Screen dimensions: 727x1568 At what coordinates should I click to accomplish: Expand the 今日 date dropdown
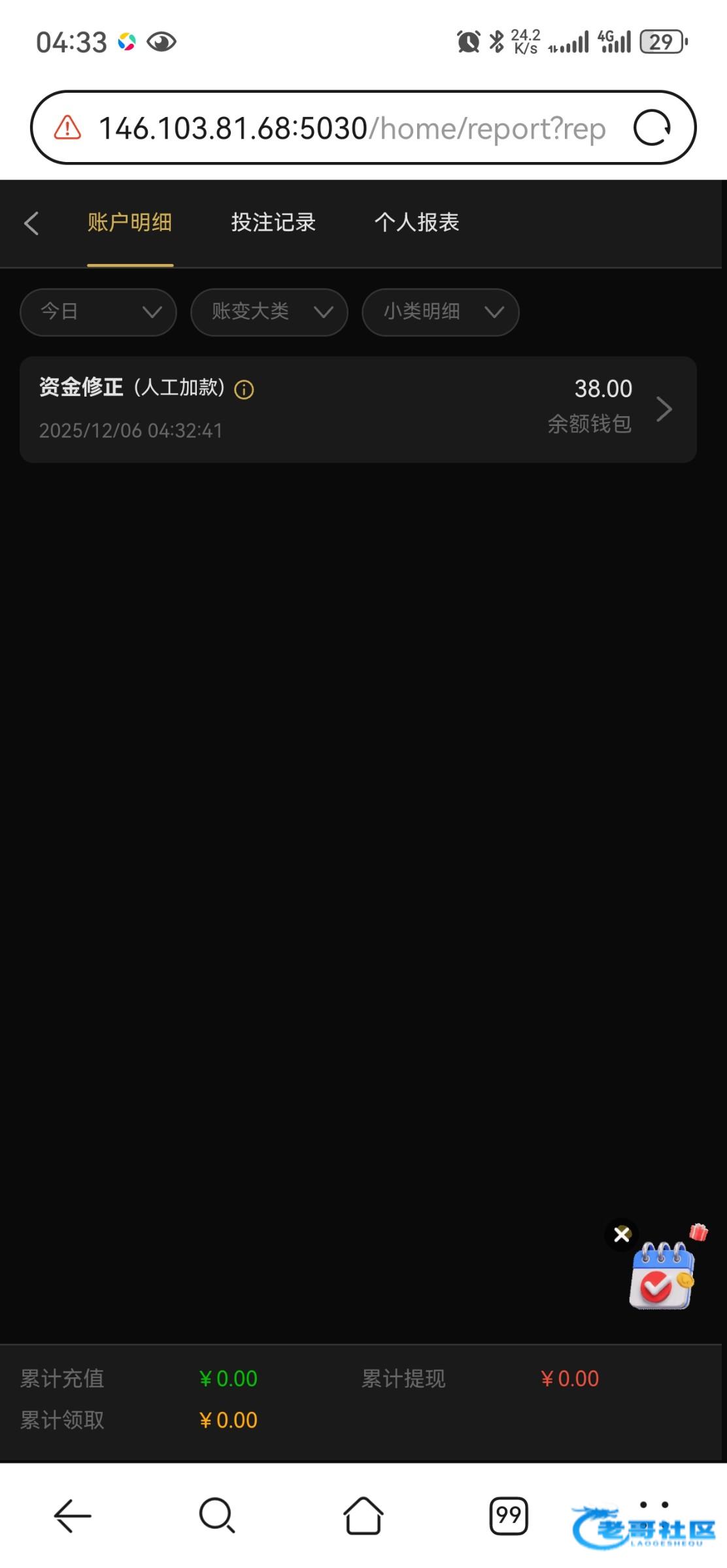click(98, 312)
